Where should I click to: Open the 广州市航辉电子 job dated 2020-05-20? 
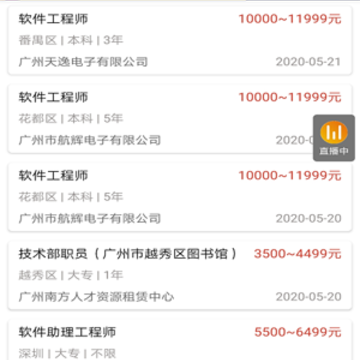click(180, 197)
